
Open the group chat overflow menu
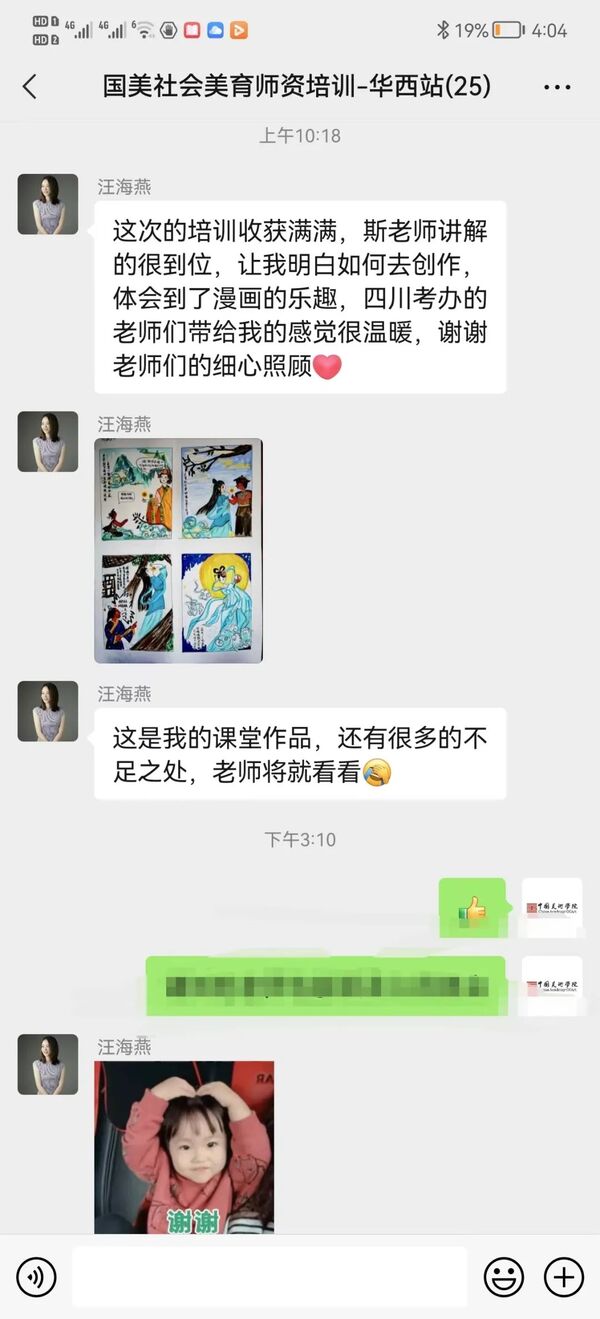tap(557, 87)
